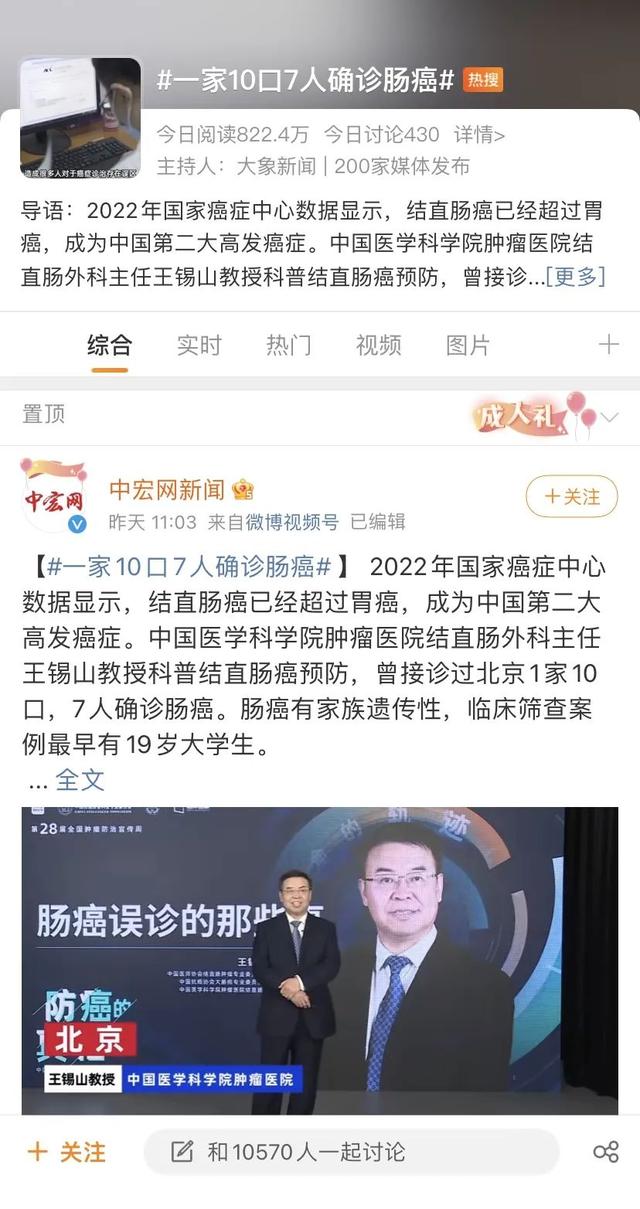This screenshot has width=640, height=1209.
Task: Switch to the 图片 tab
Action: [x=468, y=346]
